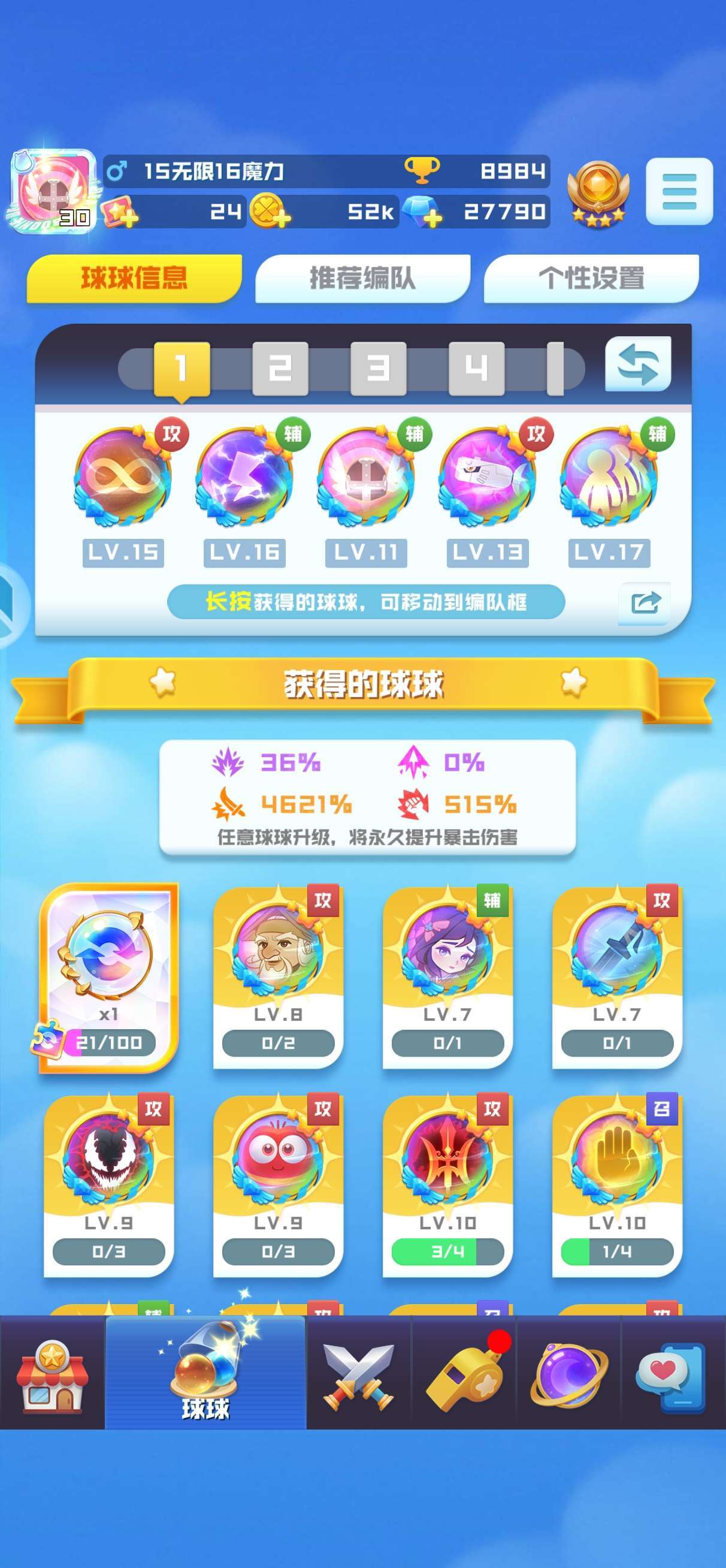This screenshot has width=726, height=1568.
Task: Select team slot 3
Action: coord(378,368)
